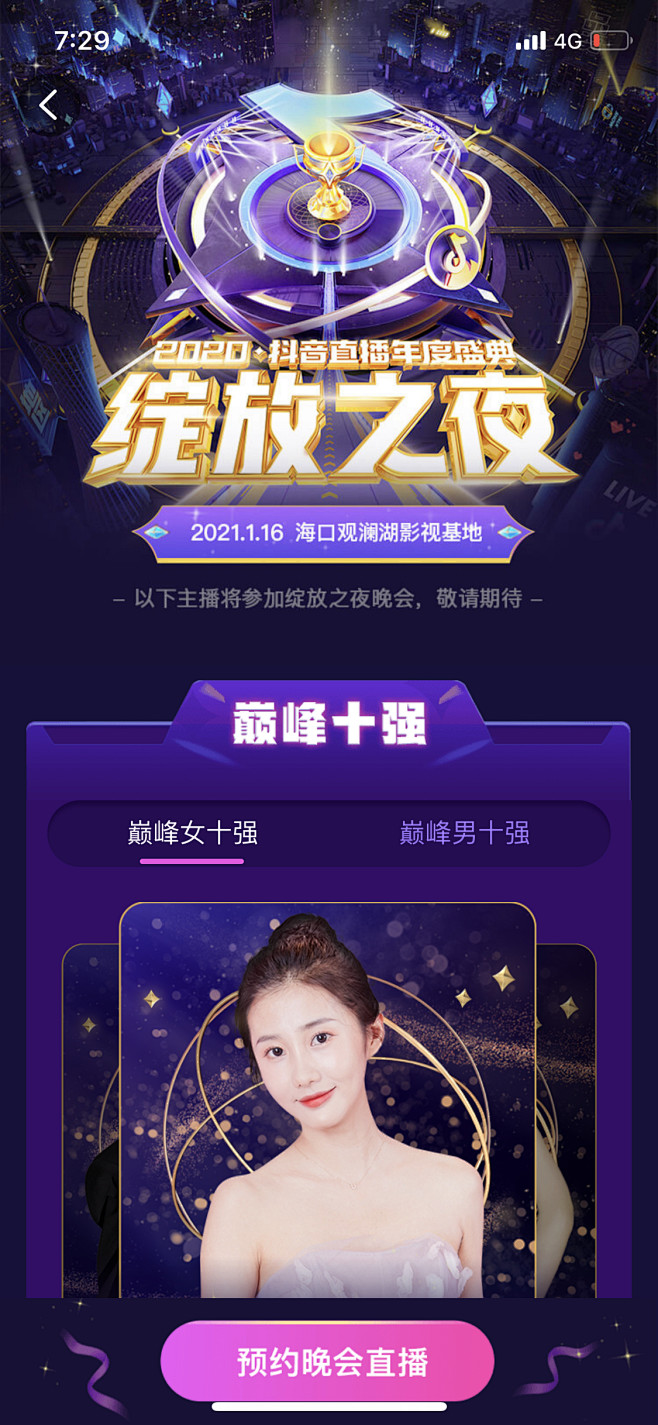Switch to the 巅峰男十强 tab
The width and height of the screenshot is (658, 1425).
[x=464, y=833]
